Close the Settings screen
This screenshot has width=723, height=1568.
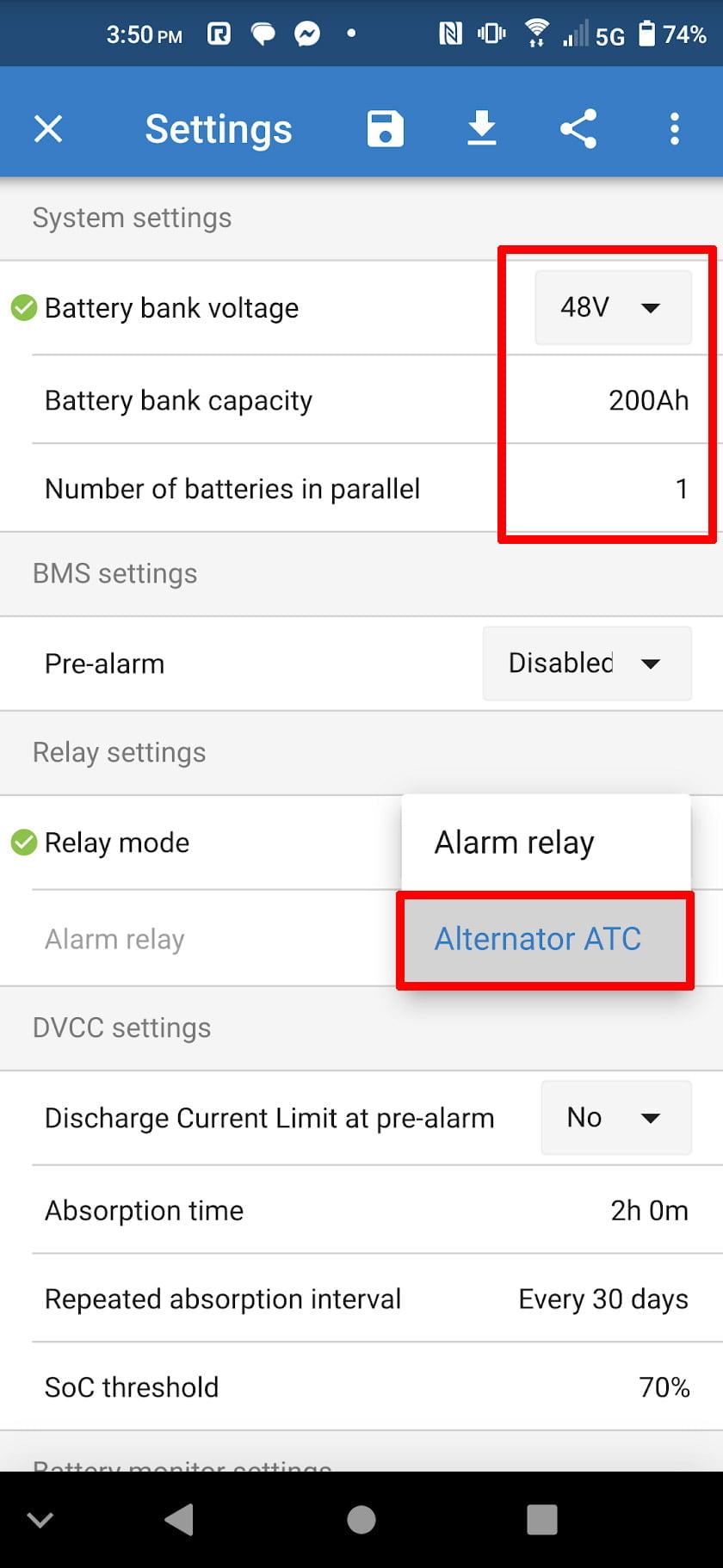click(x=48, y=129)
